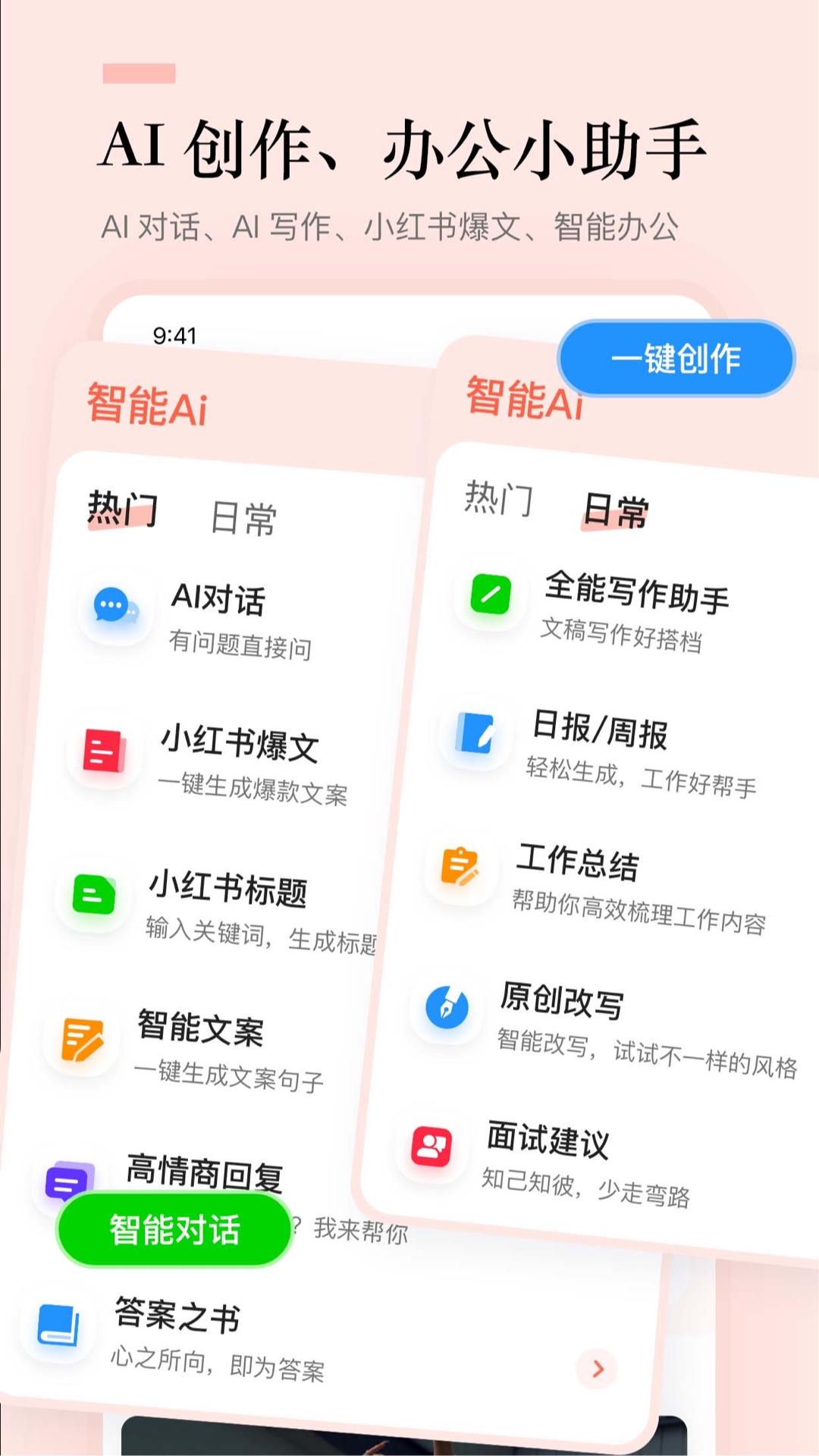Switch to the 热门 tab

121,512
